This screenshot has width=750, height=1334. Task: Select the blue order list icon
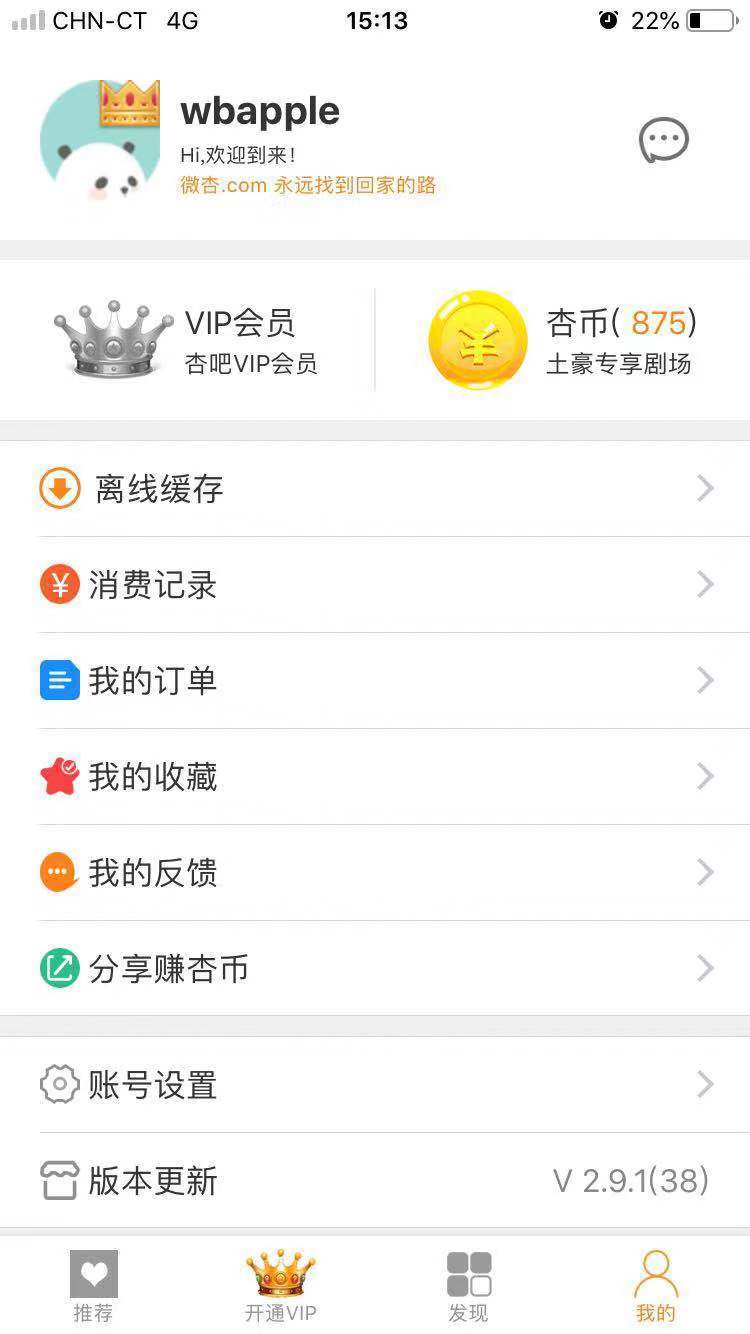pyautogui.click(x=60, y=680)
